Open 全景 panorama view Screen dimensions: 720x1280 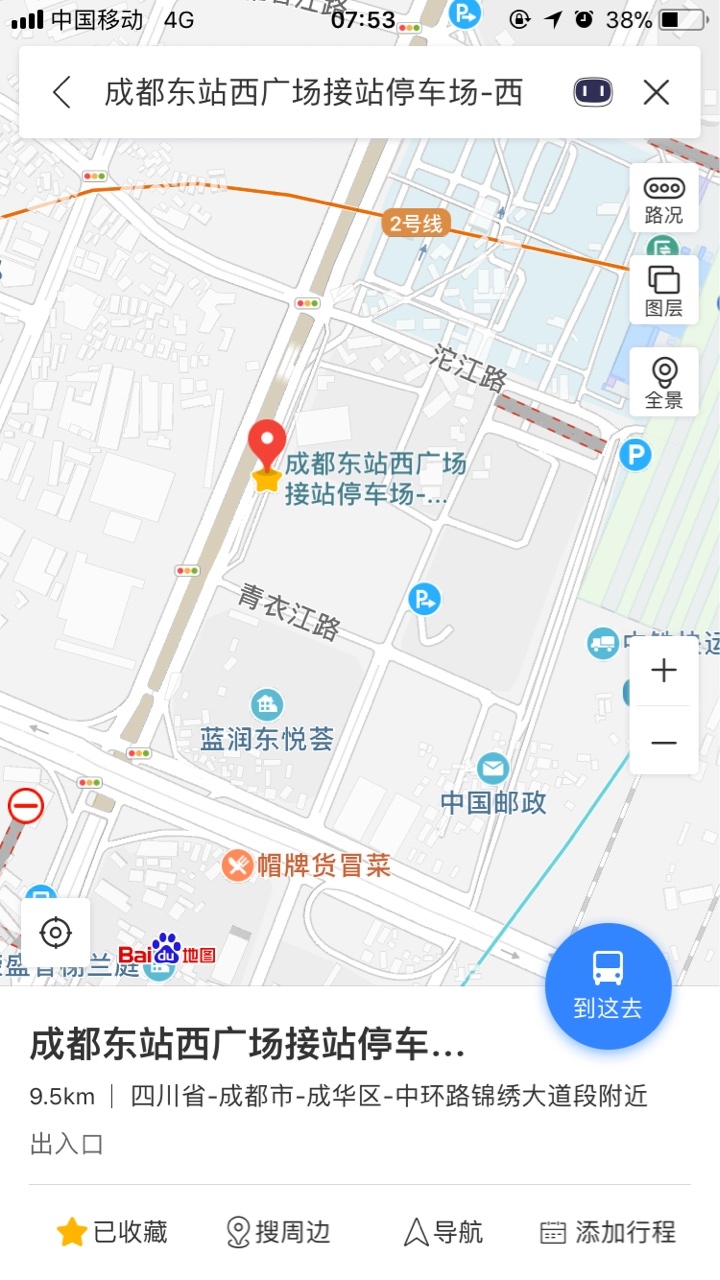(x=664, y=382)
